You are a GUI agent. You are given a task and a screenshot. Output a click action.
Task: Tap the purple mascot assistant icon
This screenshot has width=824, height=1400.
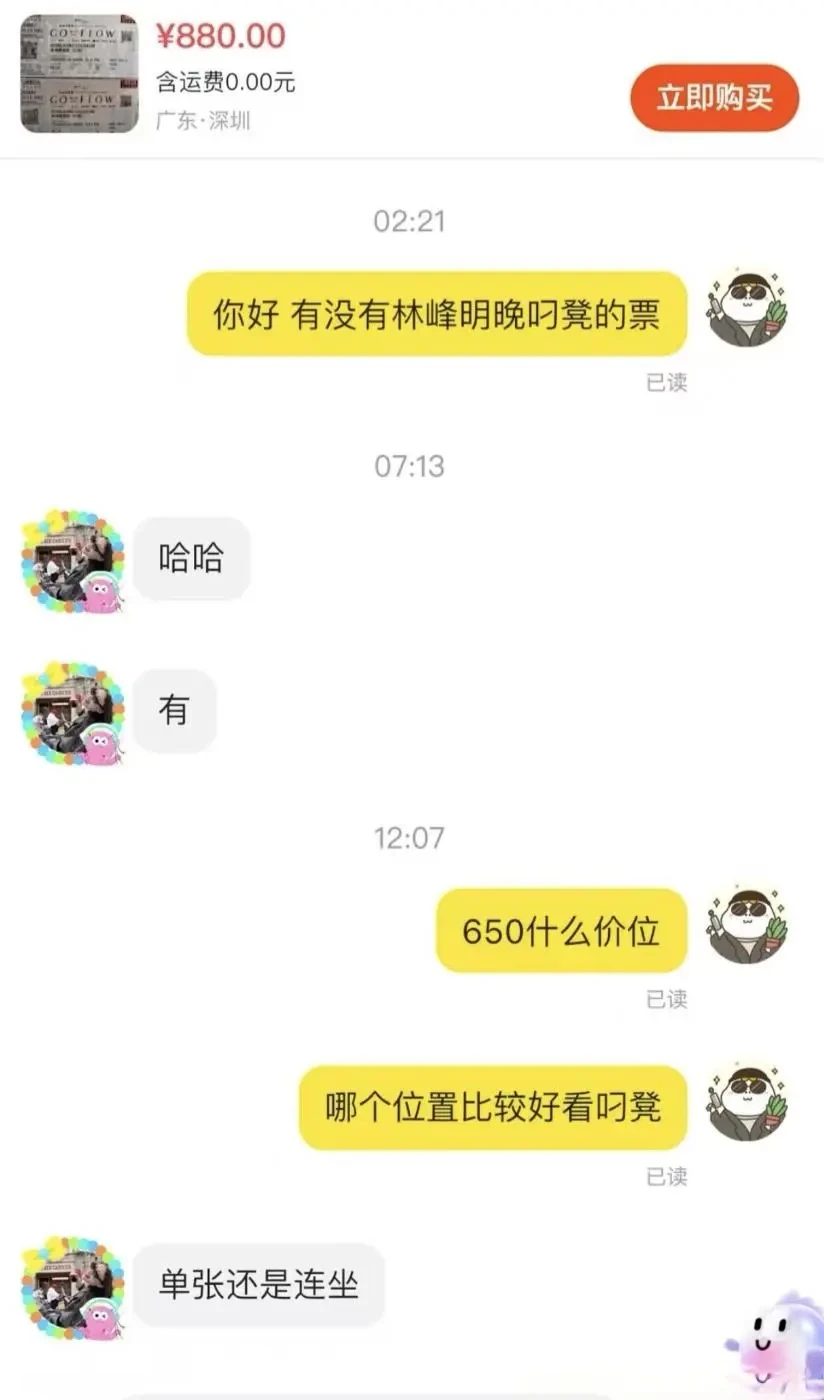pyautogui.click(x=777, y=1350)
